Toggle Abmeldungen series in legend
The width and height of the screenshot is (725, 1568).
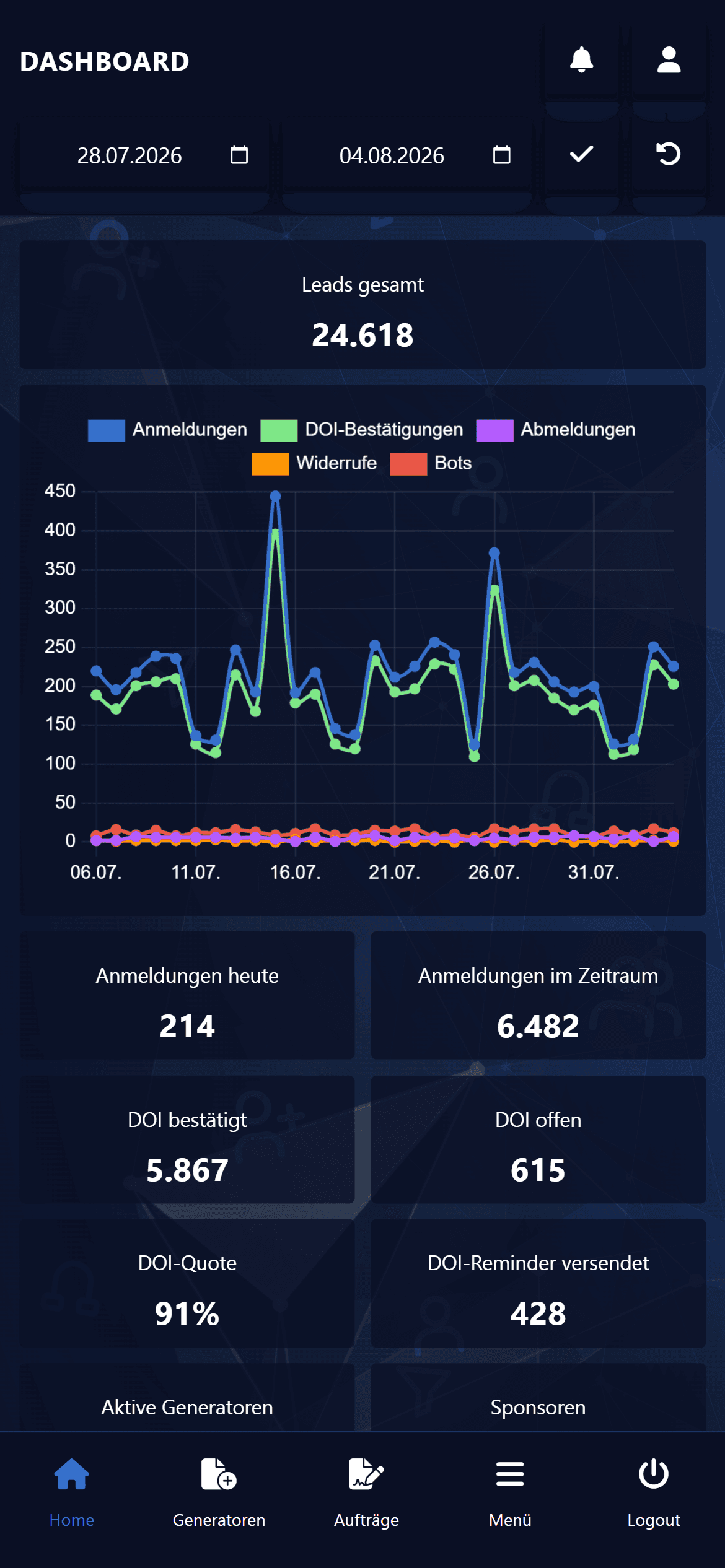(x=556, y=430)
